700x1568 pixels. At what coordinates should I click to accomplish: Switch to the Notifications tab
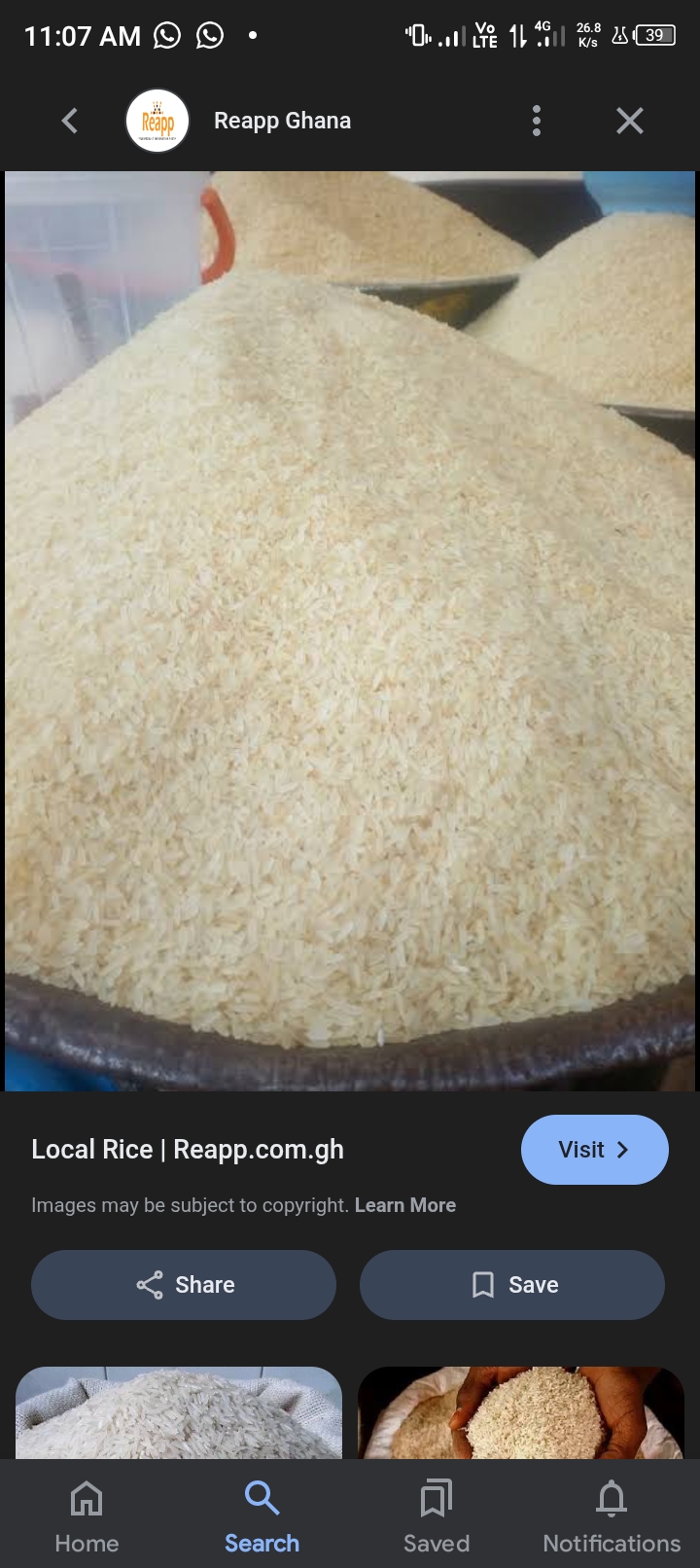[x=612, y=1515]
